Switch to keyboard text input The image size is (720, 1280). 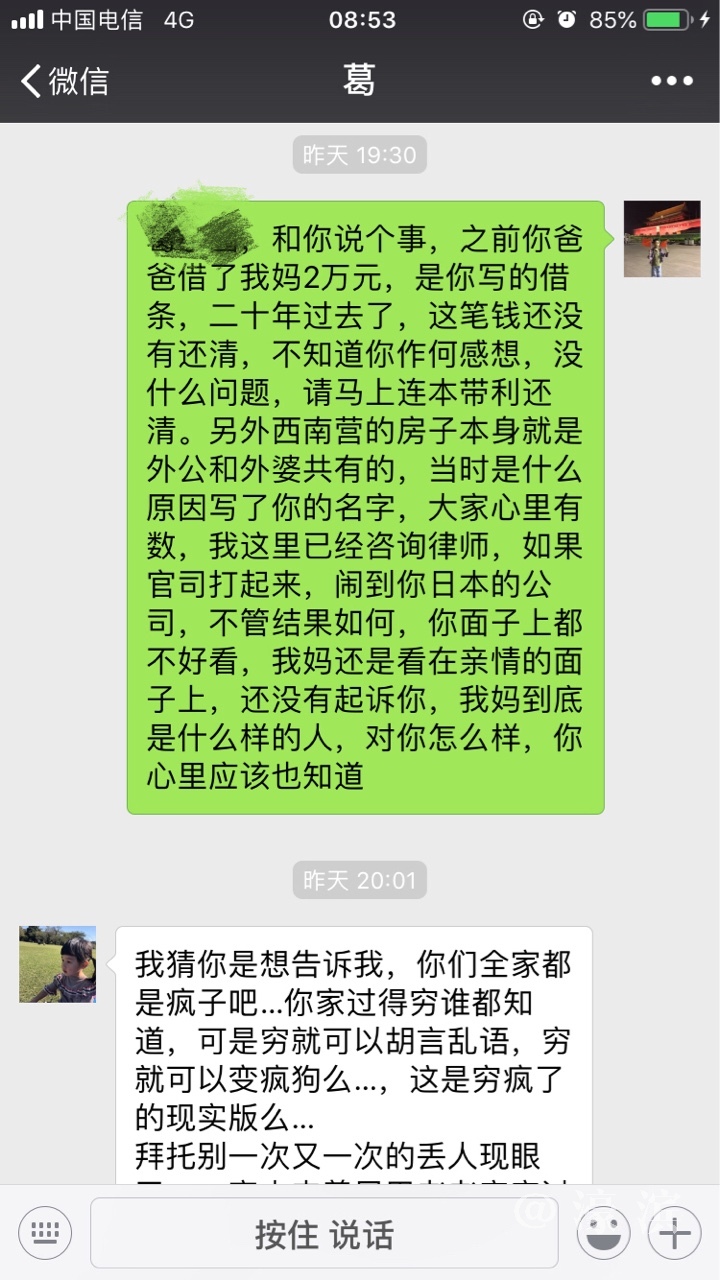pos(45,1233)
